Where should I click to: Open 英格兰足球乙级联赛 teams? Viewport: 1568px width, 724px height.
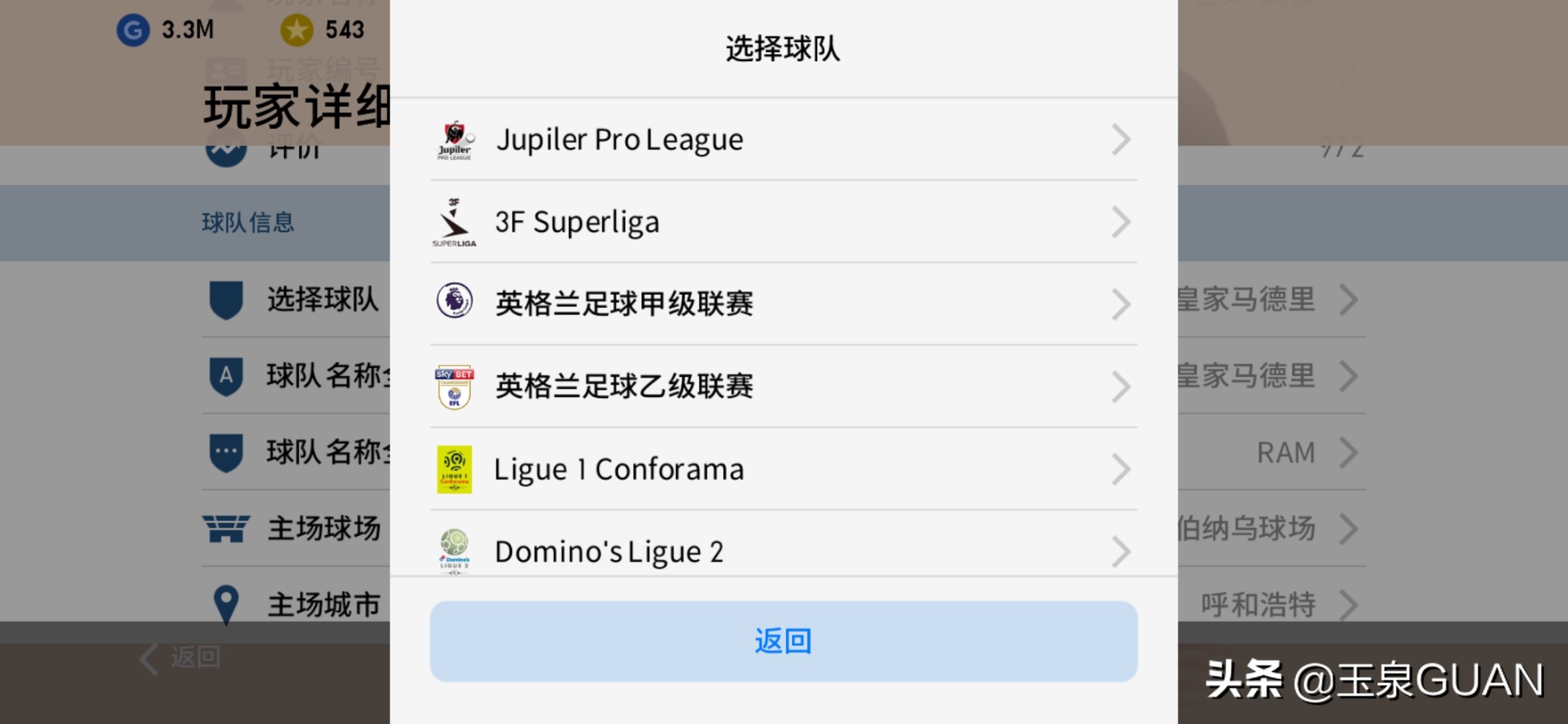pos(783,386)
